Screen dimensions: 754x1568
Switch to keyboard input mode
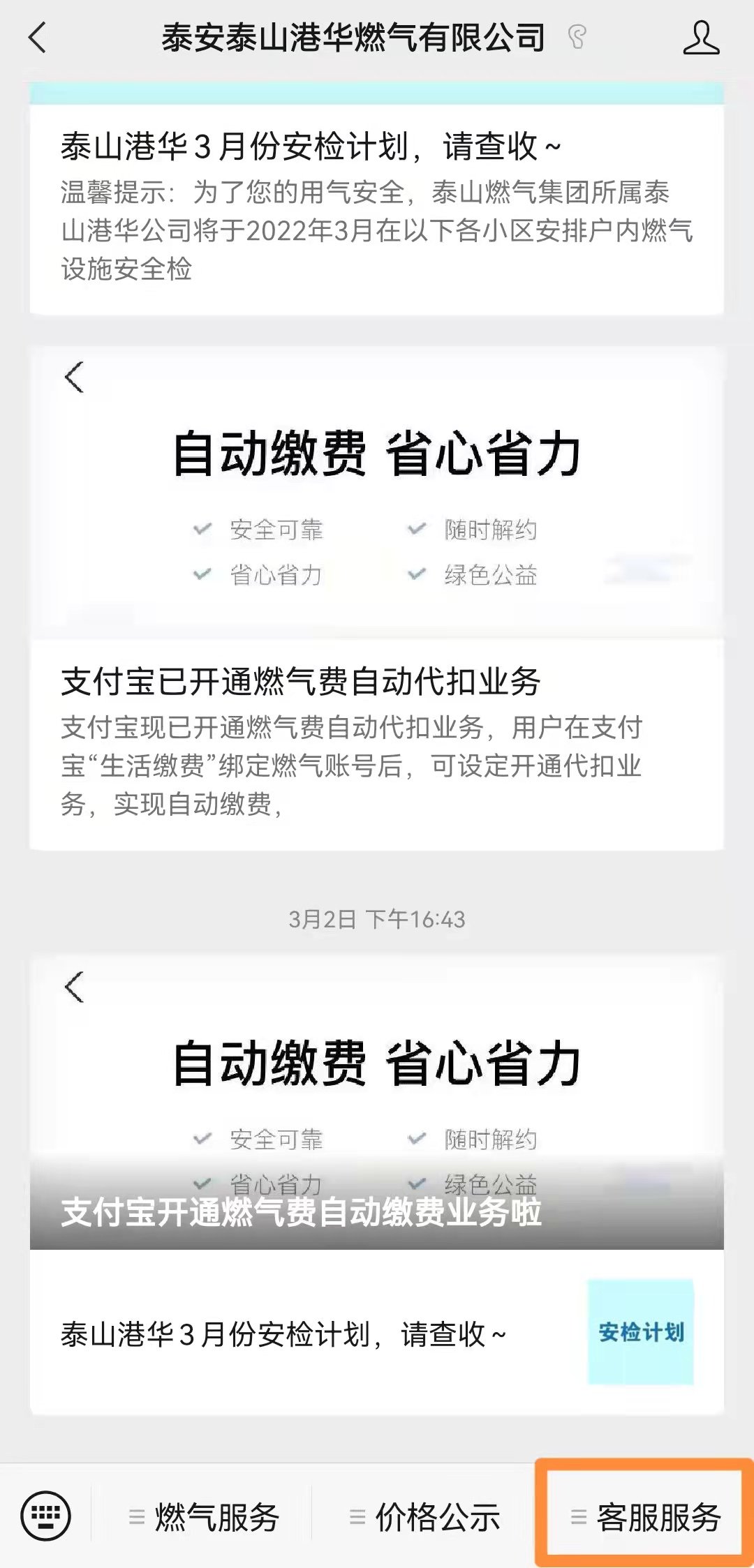[46, 1516]
